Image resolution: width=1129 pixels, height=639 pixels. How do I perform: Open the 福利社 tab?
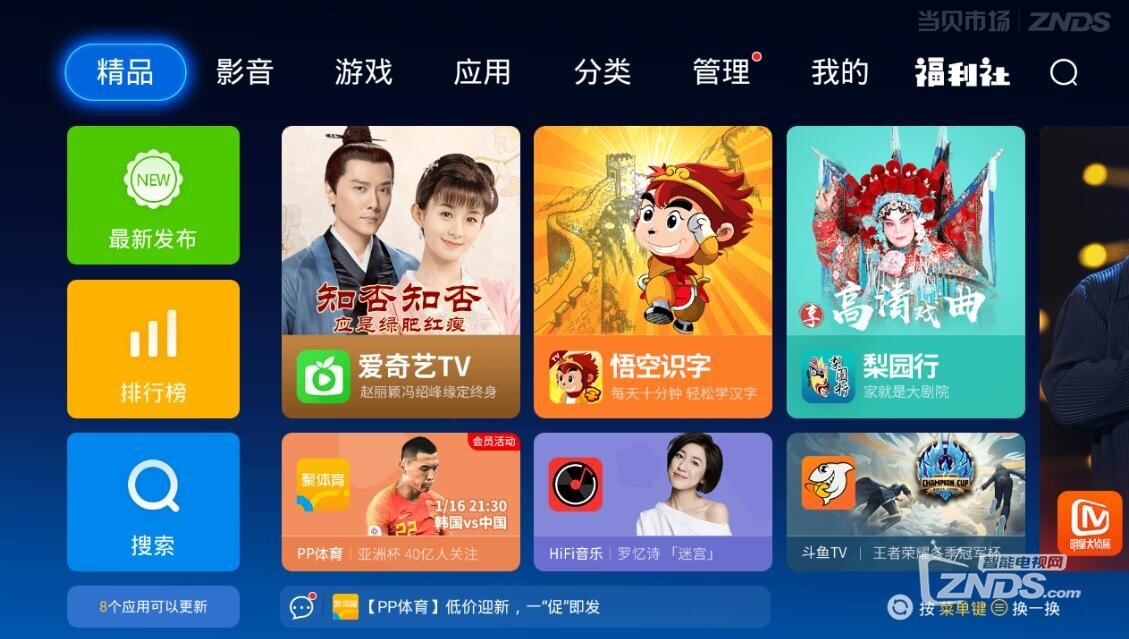(961, 73)
